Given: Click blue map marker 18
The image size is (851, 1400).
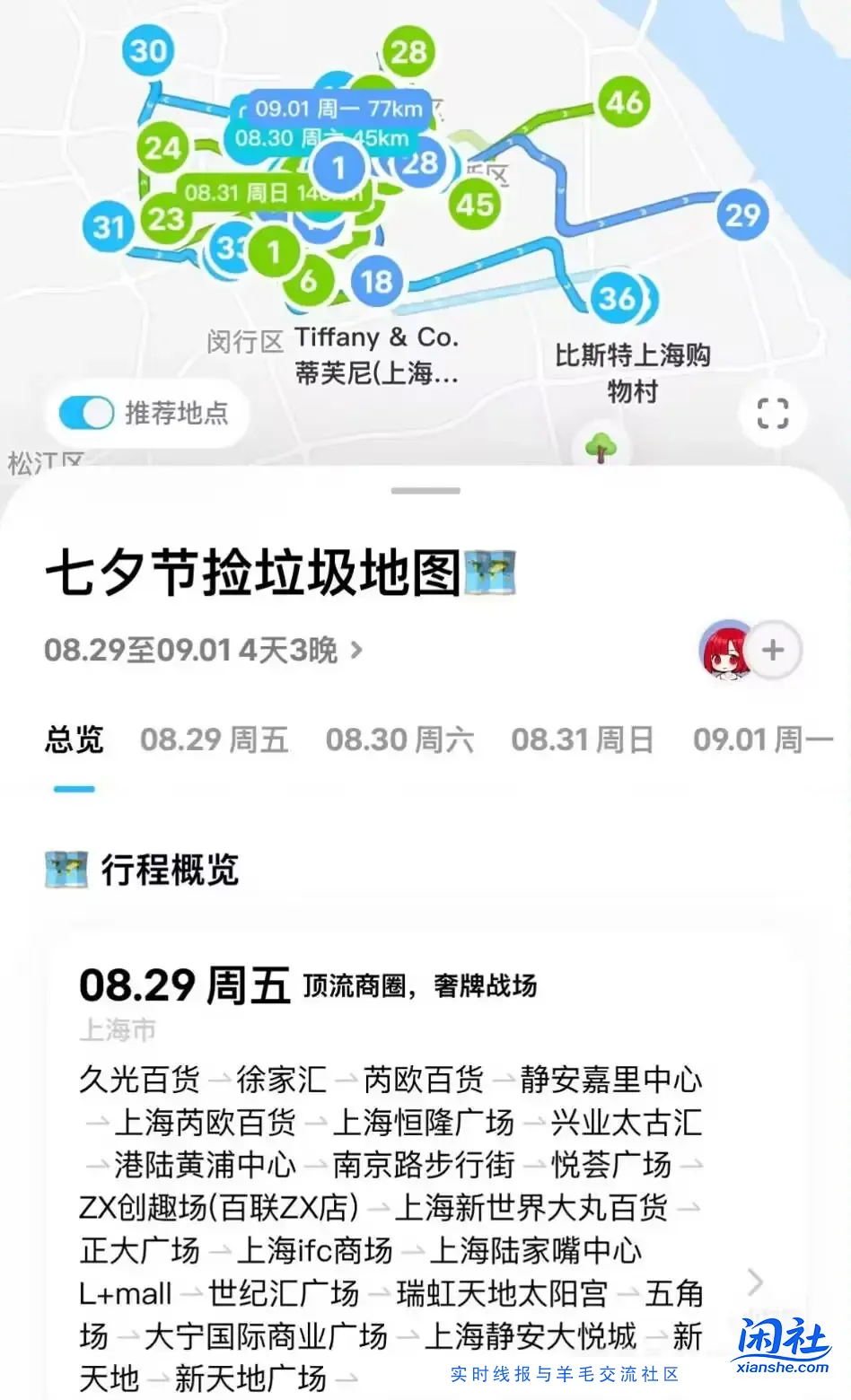Looking at the screenshot, I should [x=376, y=280].
